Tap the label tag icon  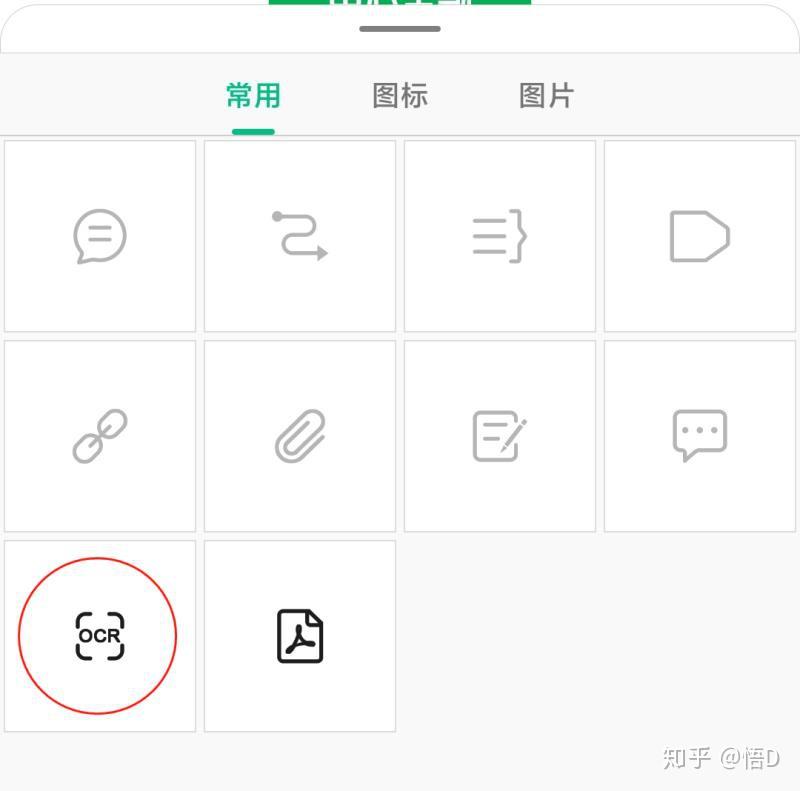point(700,236)
